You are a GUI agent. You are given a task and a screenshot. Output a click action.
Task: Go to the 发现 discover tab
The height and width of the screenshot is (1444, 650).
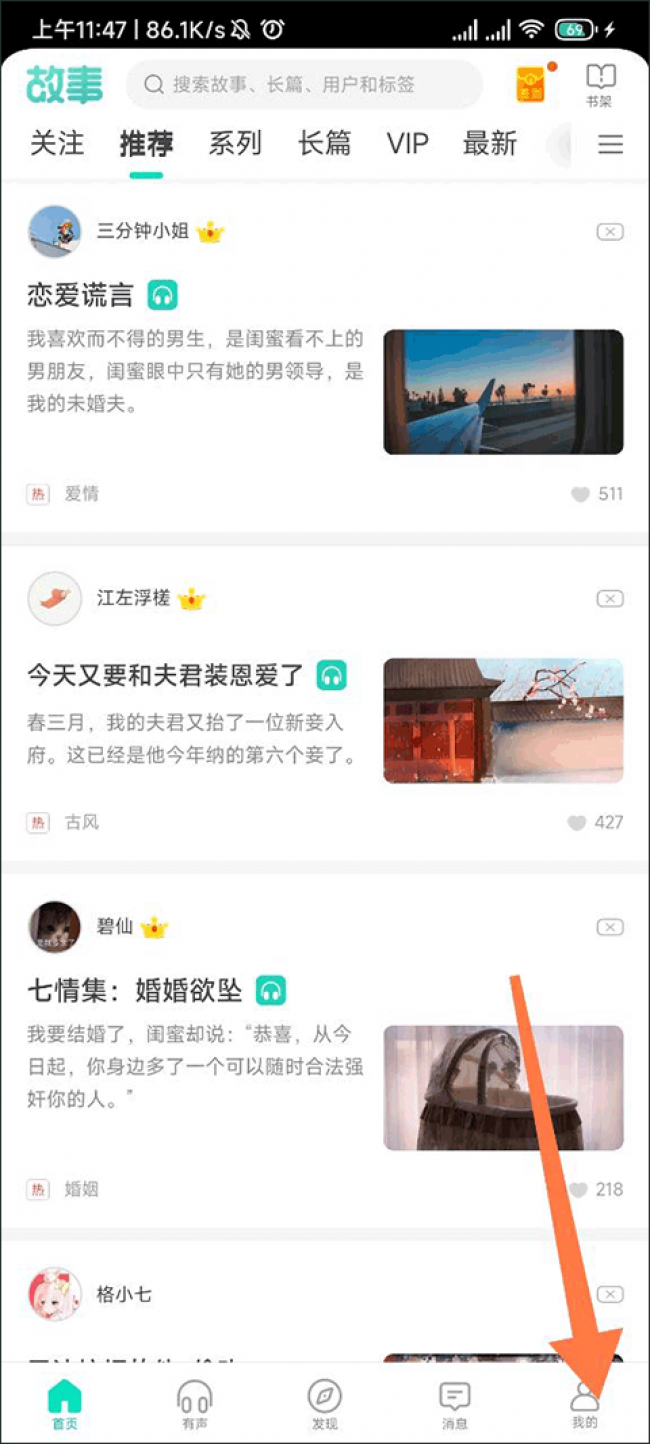[324, 1404]
